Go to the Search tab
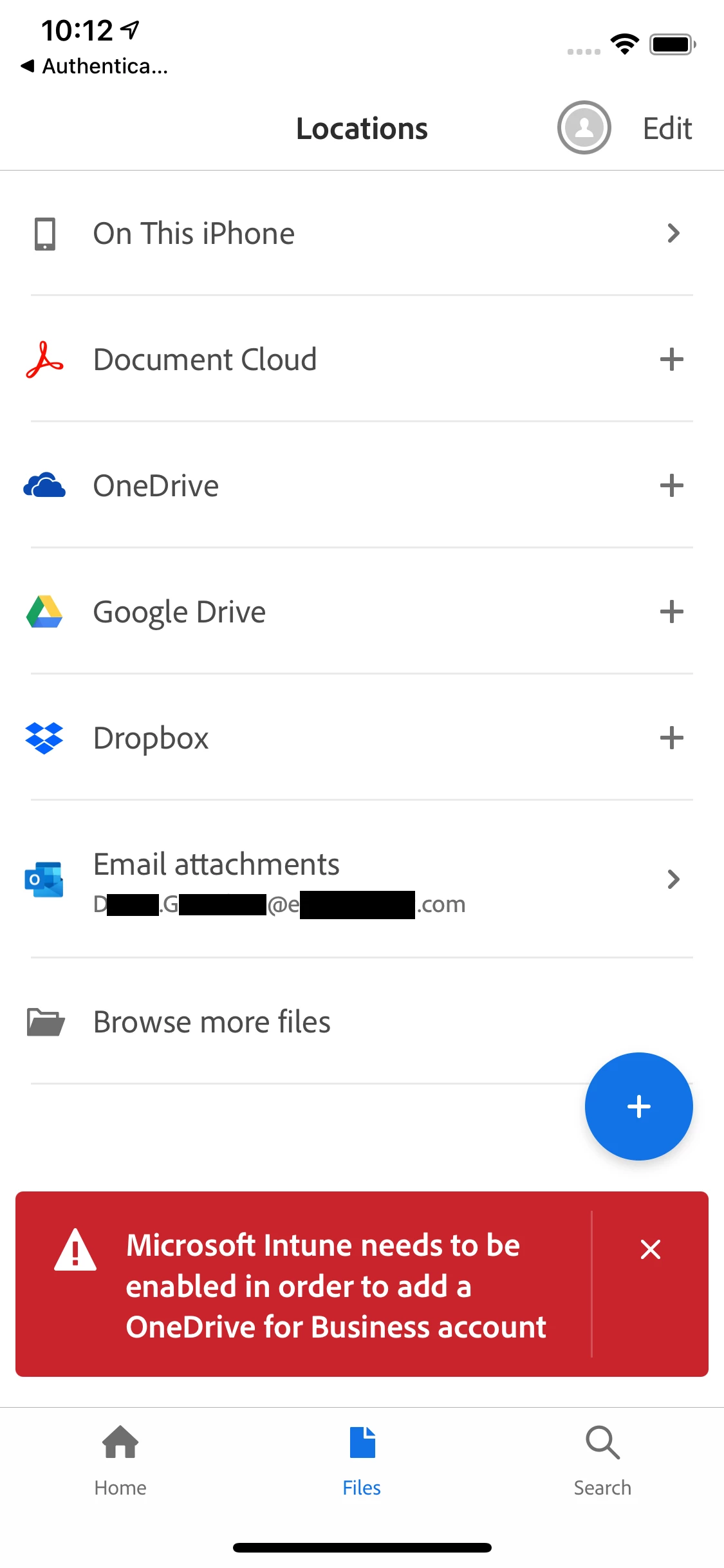The width and height of the screenshot is (724, 1568). [x=602, y=1460]
